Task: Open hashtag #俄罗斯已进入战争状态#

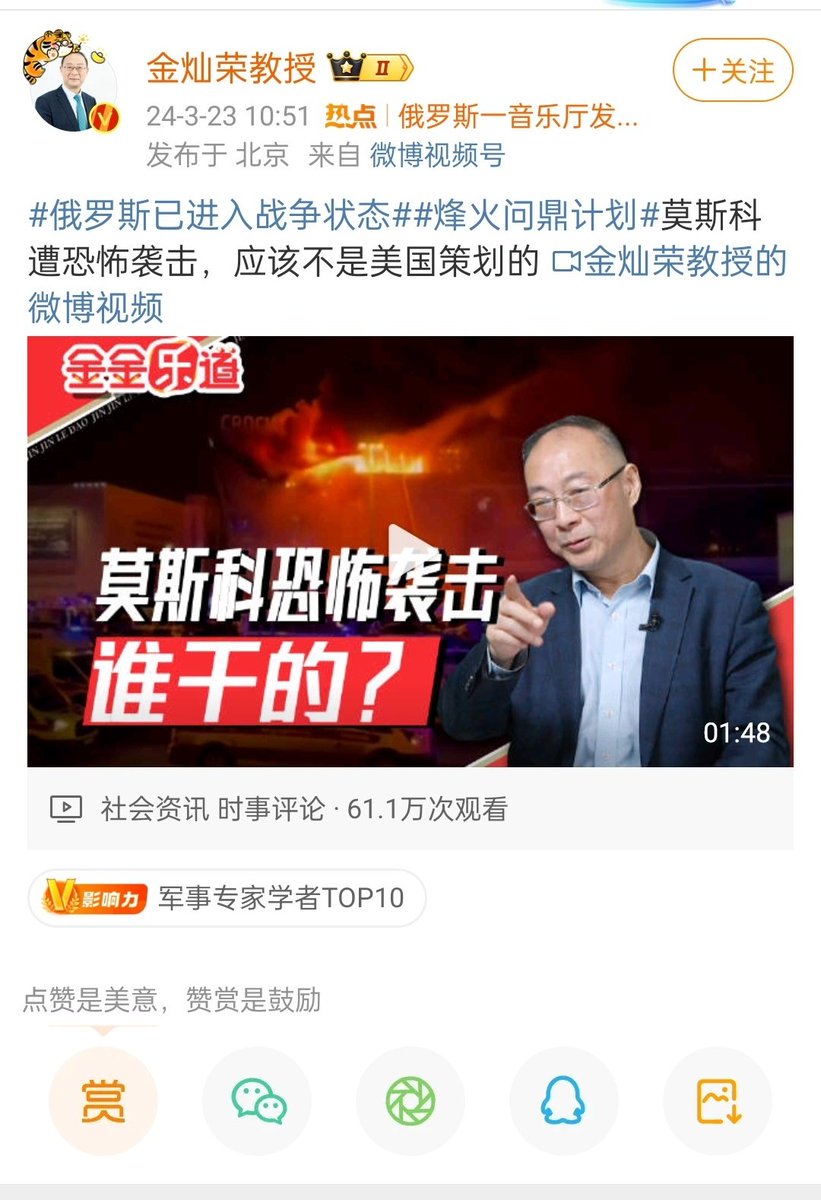Action: tap(209, 216)
